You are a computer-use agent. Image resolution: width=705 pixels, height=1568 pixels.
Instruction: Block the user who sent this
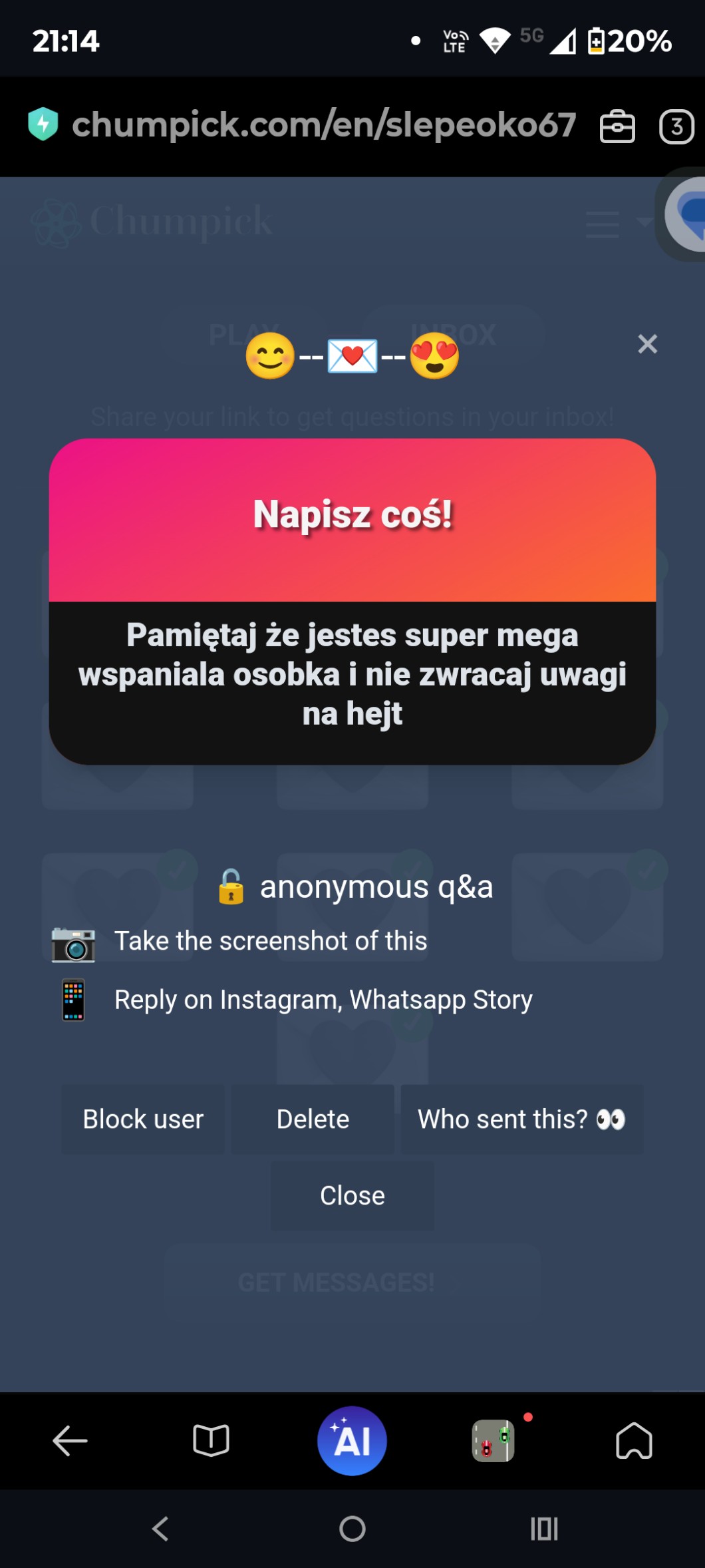(143, 1119)
